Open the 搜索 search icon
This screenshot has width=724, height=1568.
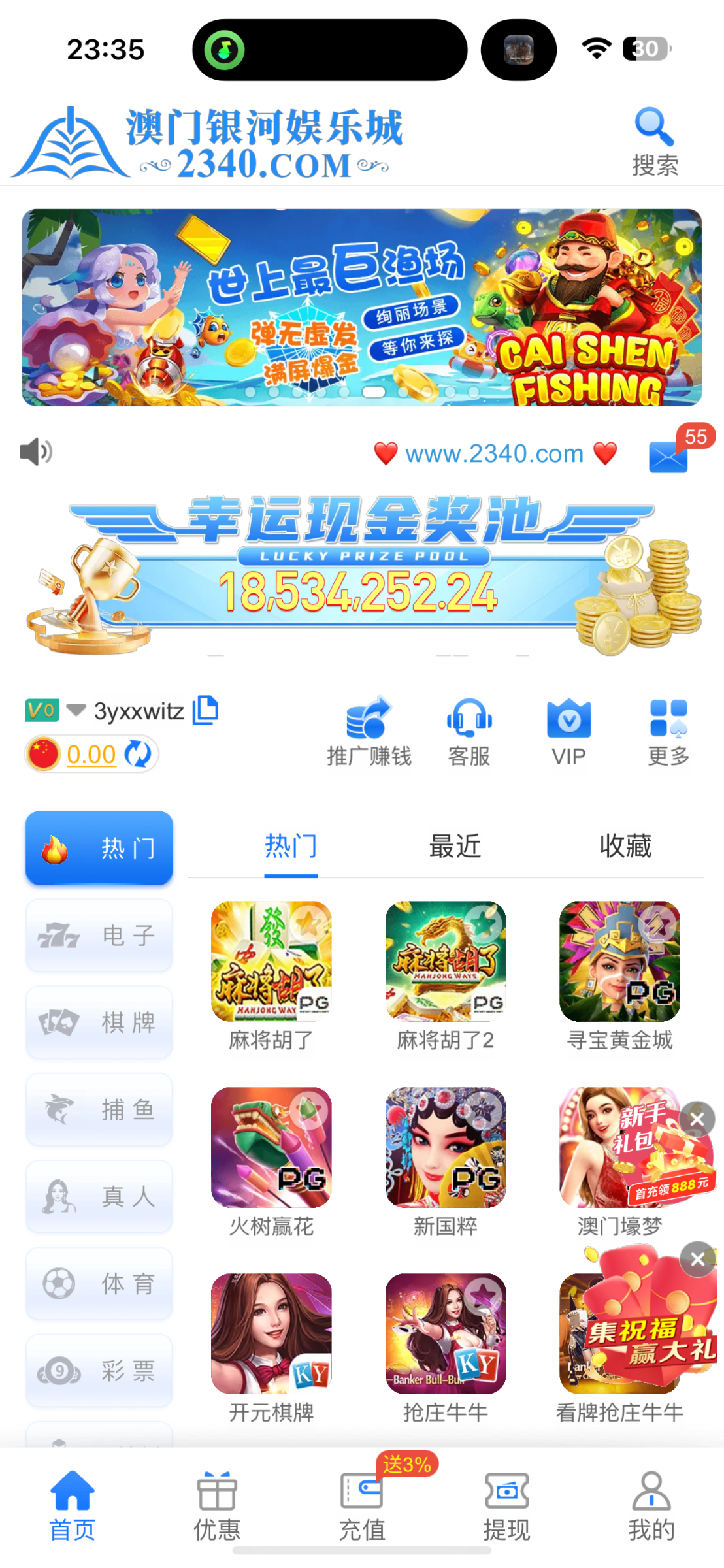pos(654,141)
